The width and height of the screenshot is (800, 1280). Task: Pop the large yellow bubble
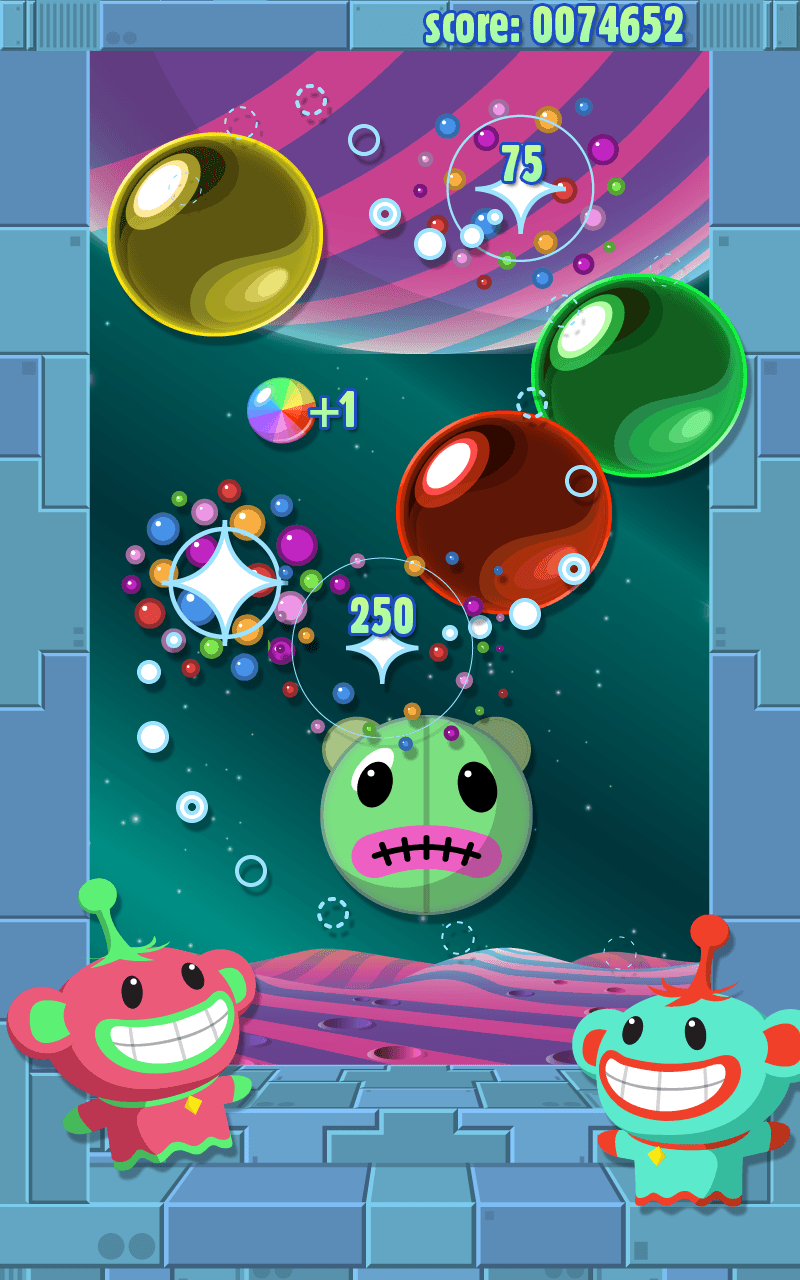pyautogui.click(x=215, y=235)
